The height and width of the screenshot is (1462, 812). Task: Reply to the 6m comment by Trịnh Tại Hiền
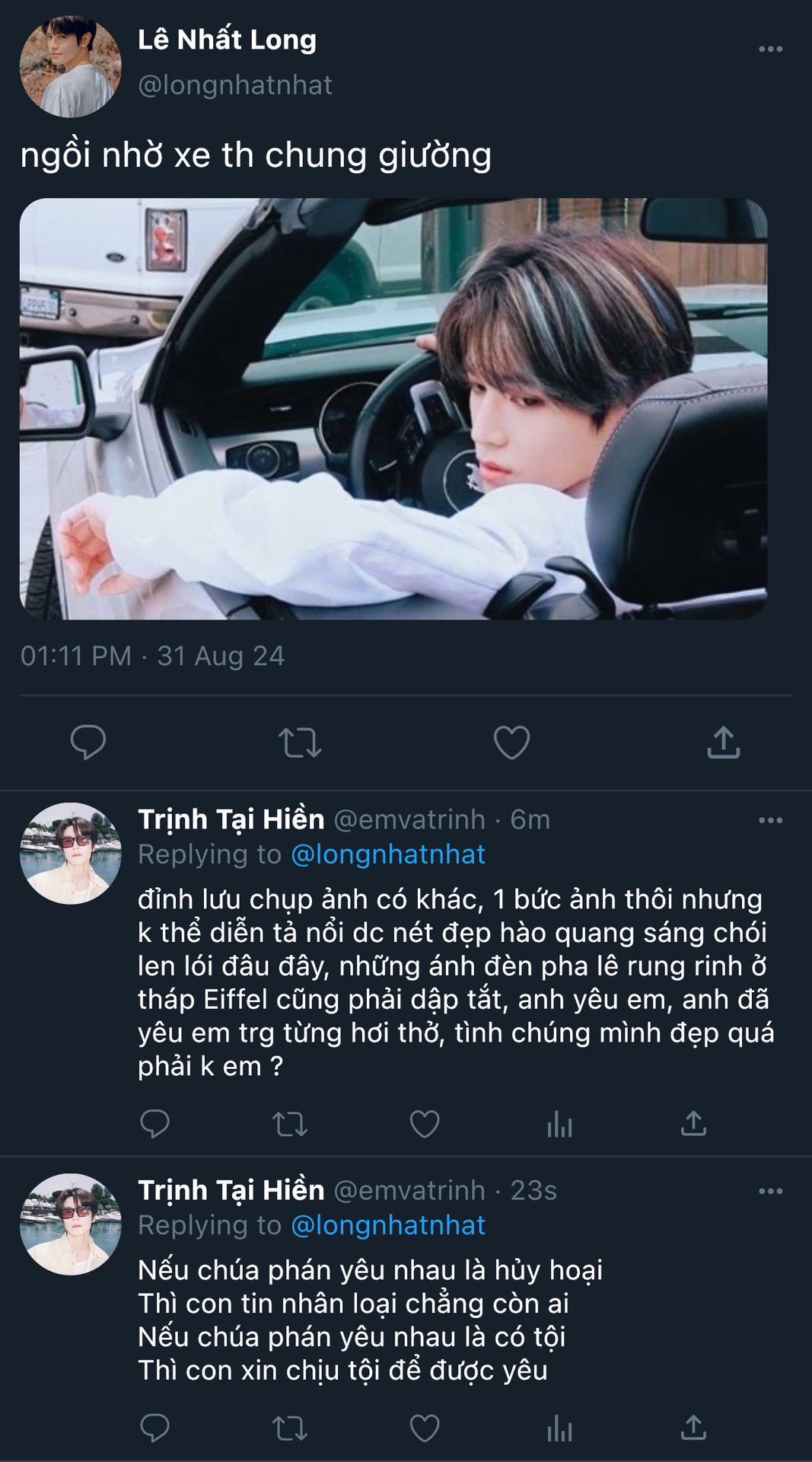pos(154,1124)
